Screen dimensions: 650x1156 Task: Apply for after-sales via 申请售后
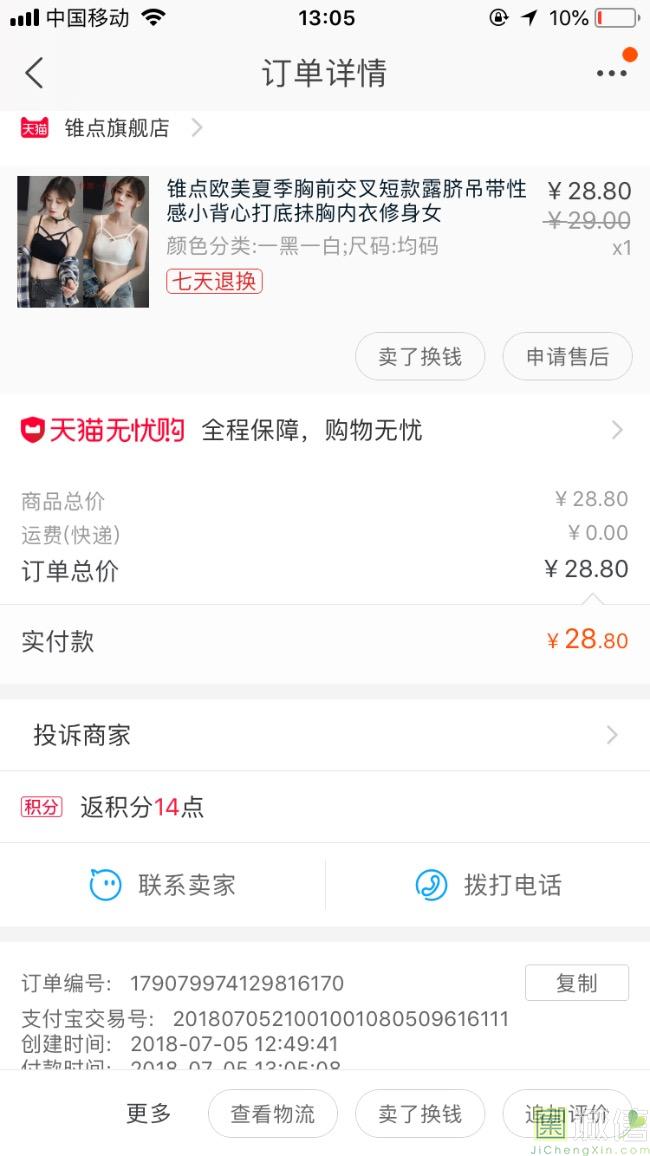tap(567, 357)
